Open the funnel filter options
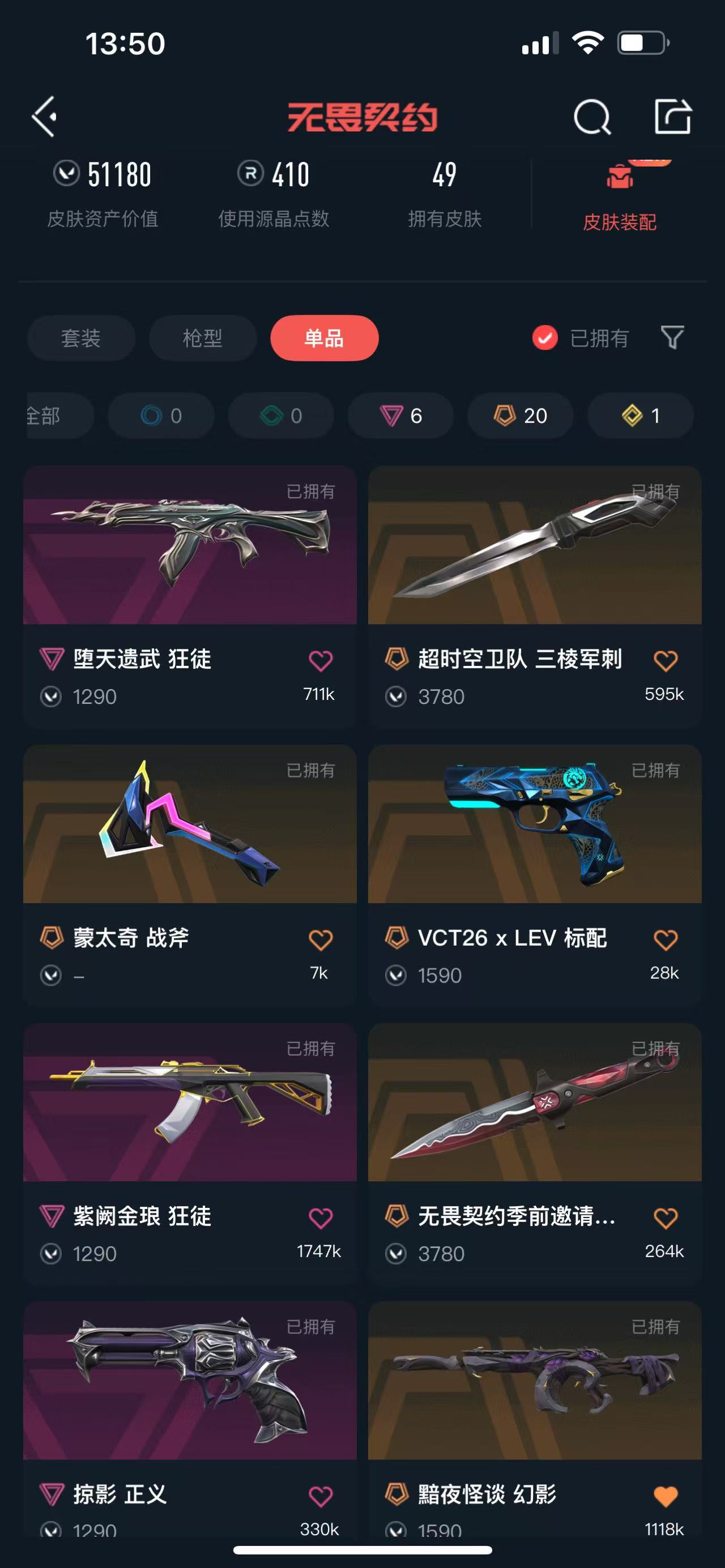The image size is (725, 1568). [672, 337]
